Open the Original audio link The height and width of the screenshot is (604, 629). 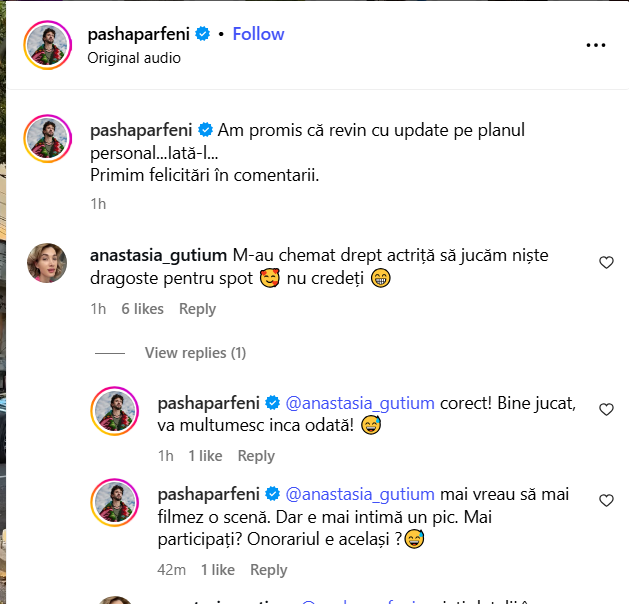[134, 58]
